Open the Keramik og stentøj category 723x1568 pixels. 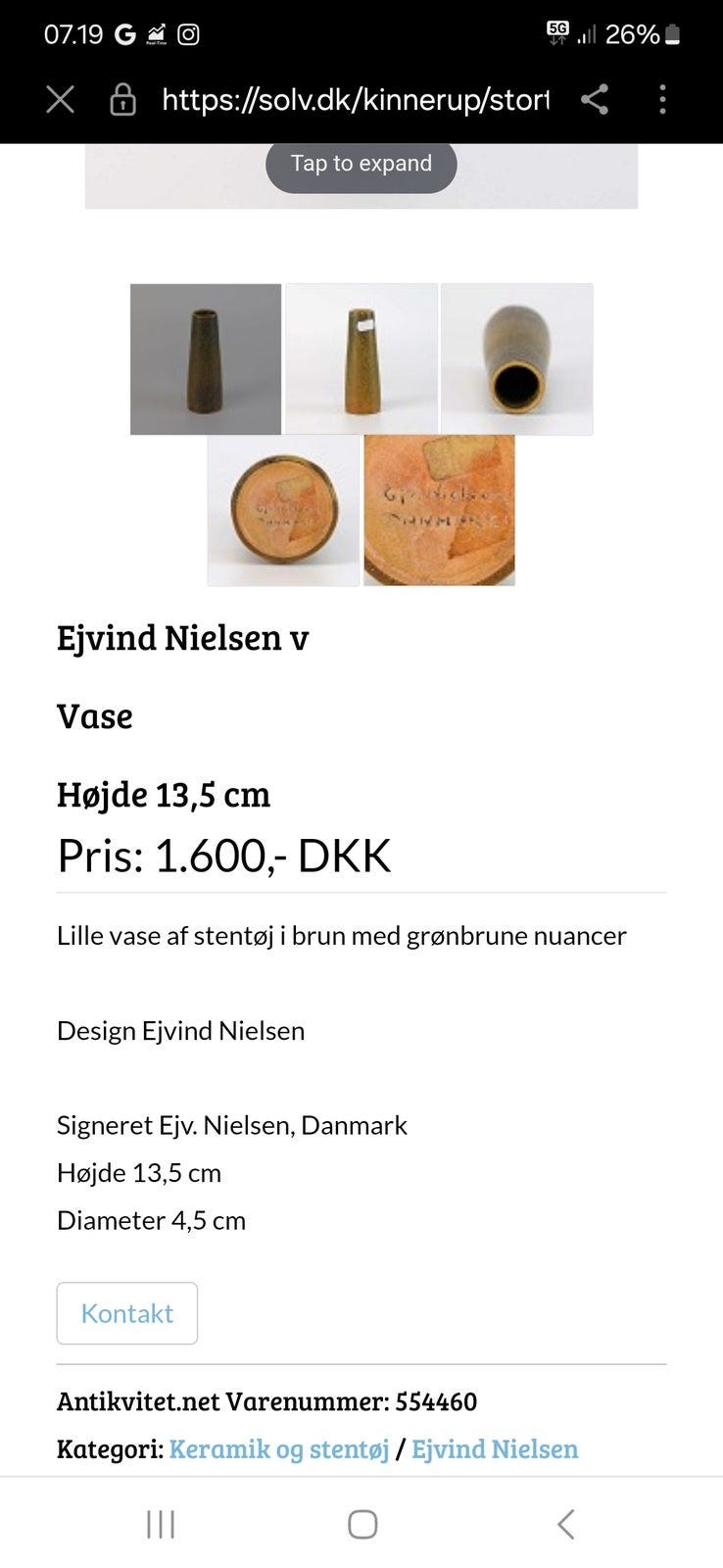click(x=279, y=1449)
